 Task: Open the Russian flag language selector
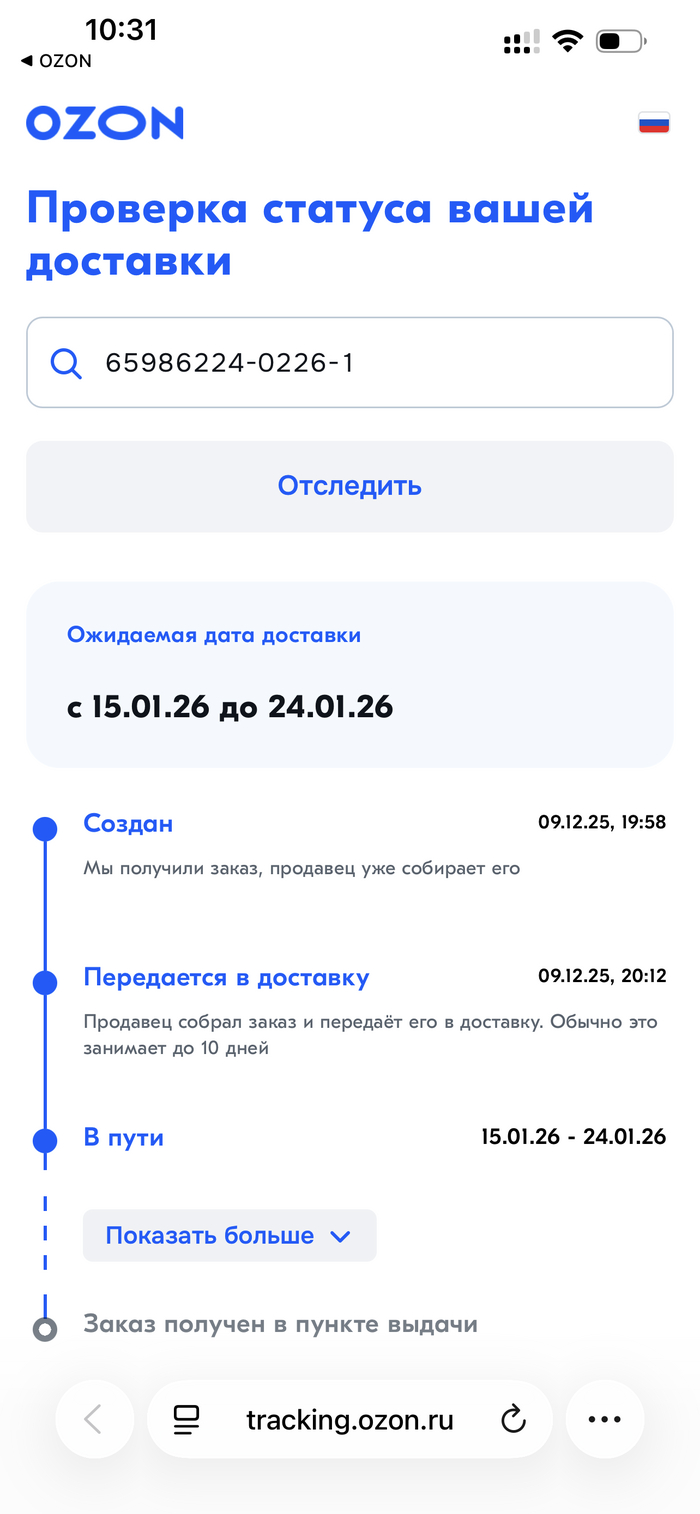(654, 124)
